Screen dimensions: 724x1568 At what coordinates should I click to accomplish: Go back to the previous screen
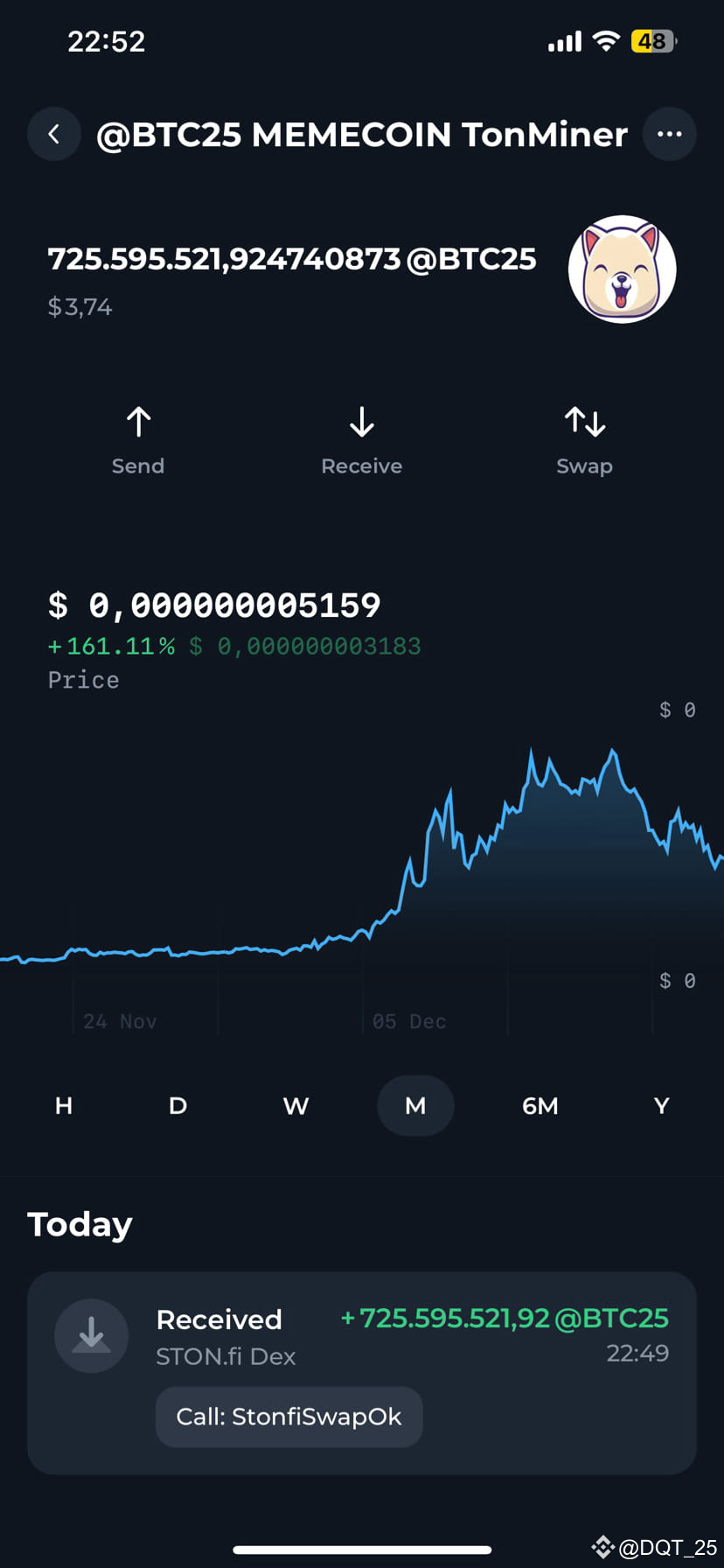(x=54, y=134)
